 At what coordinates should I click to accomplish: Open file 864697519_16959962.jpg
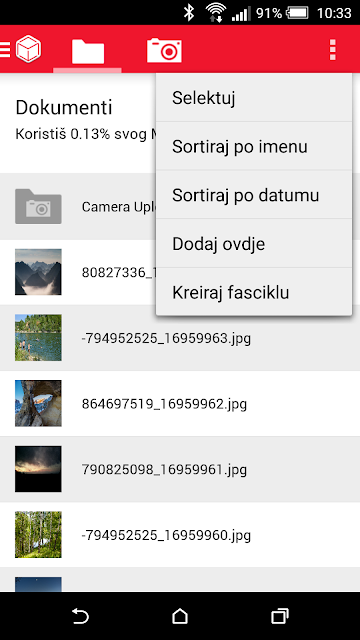(180, 404)
